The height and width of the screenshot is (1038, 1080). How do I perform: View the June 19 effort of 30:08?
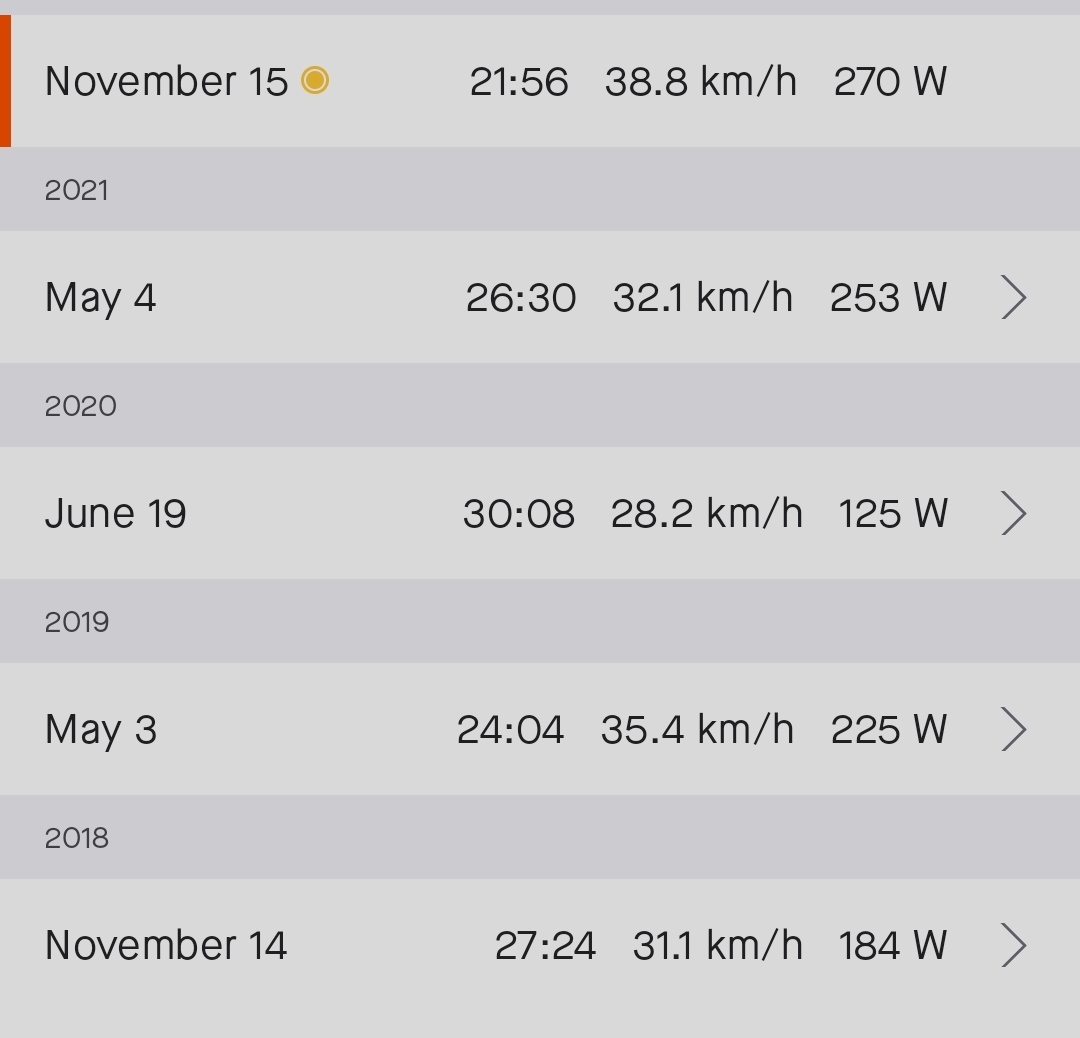(540, 513)
